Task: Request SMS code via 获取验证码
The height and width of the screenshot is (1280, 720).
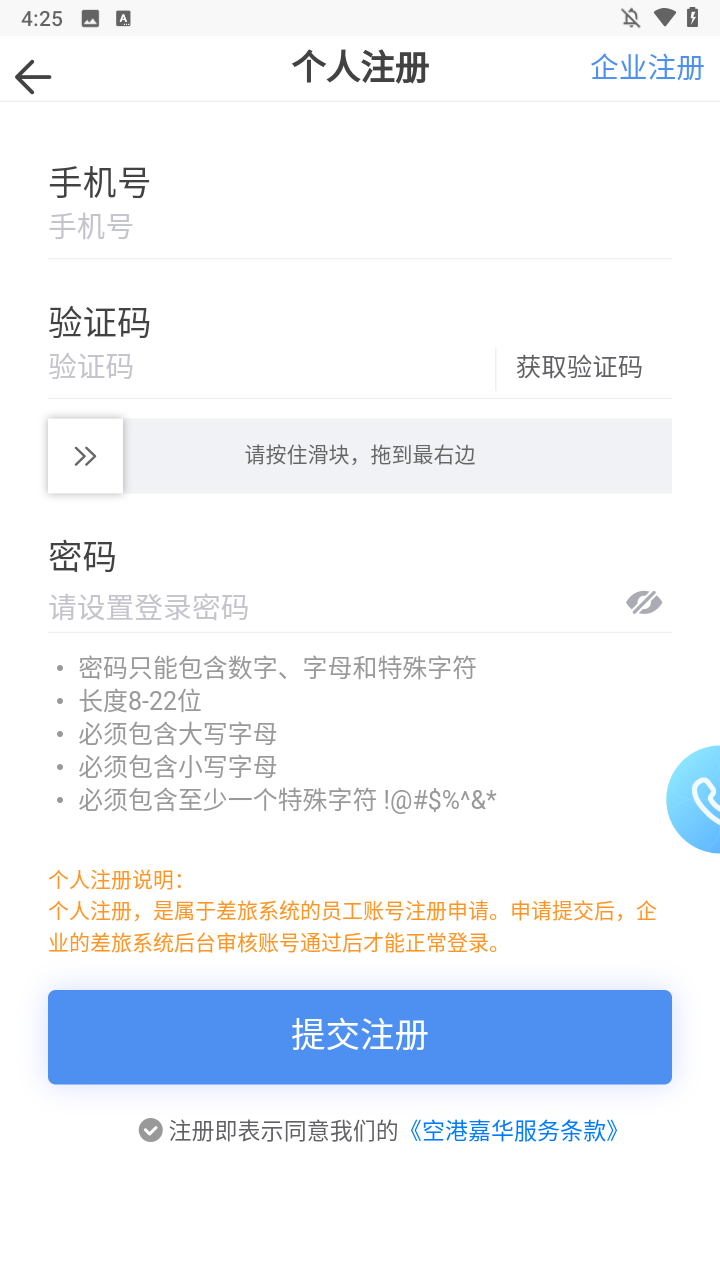Action: 580,368
